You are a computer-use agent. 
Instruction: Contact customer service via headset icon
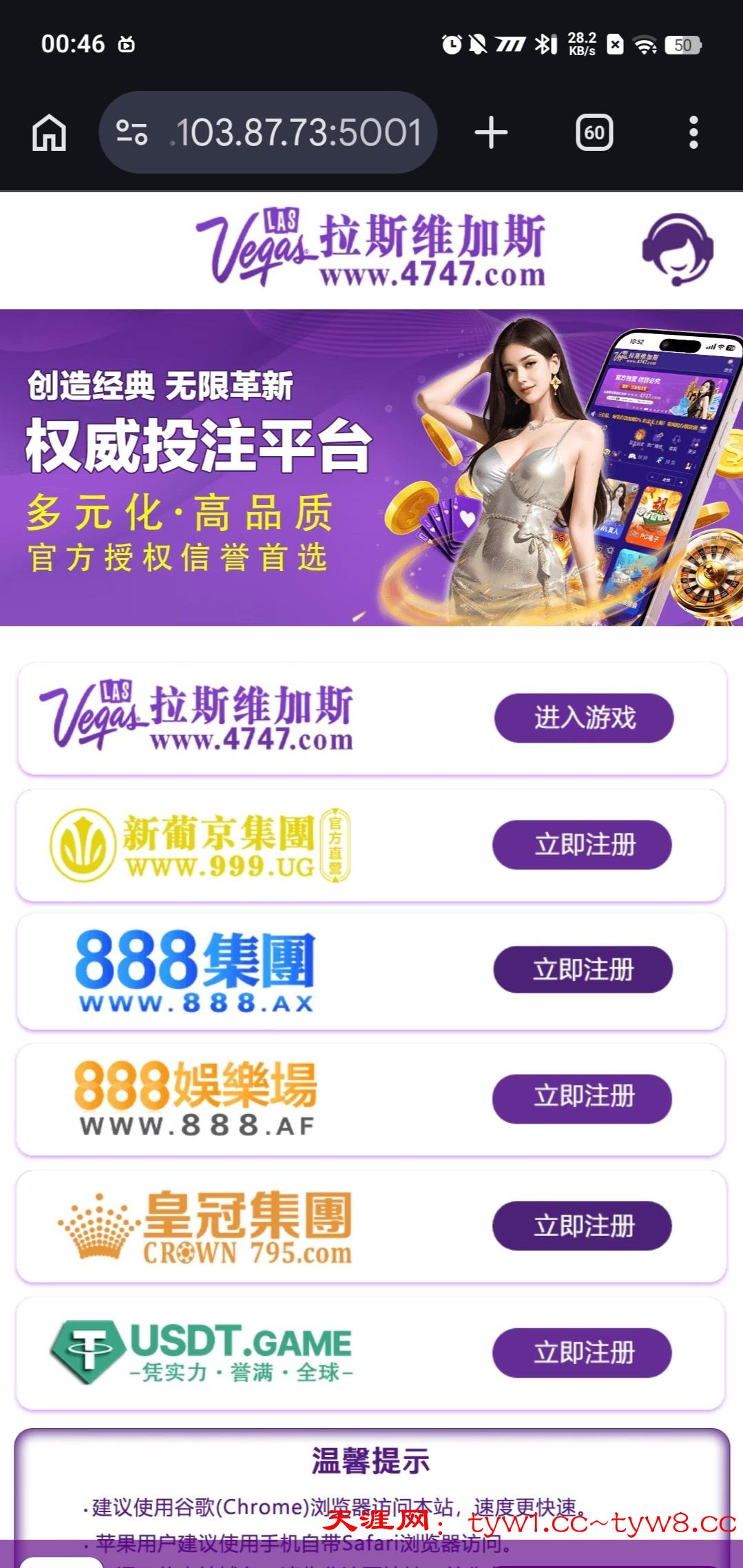[678, 249]
